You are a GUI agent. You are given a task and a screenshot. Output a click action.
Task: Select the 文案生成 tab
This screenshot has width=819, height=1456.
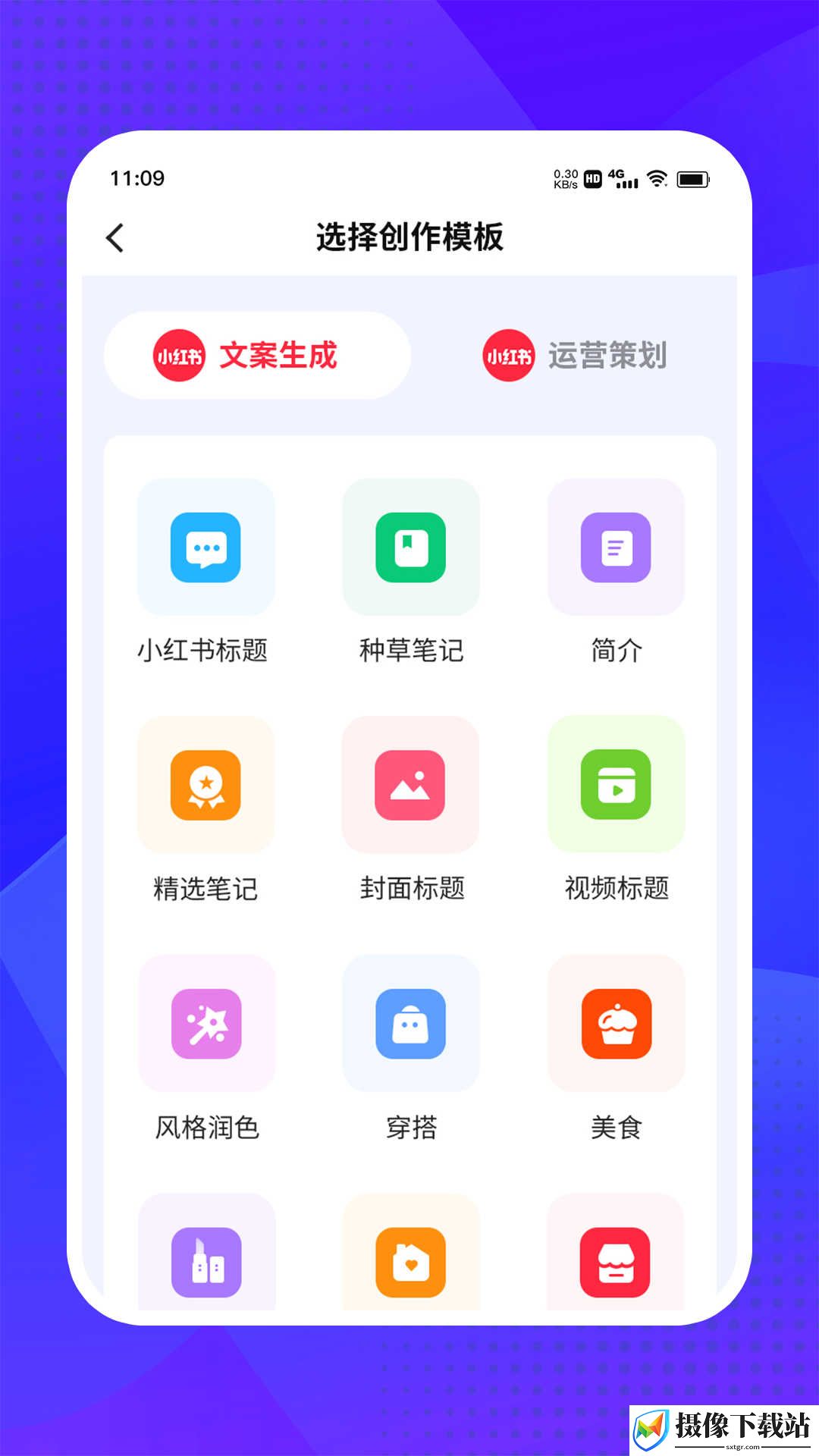pos(257,356)
